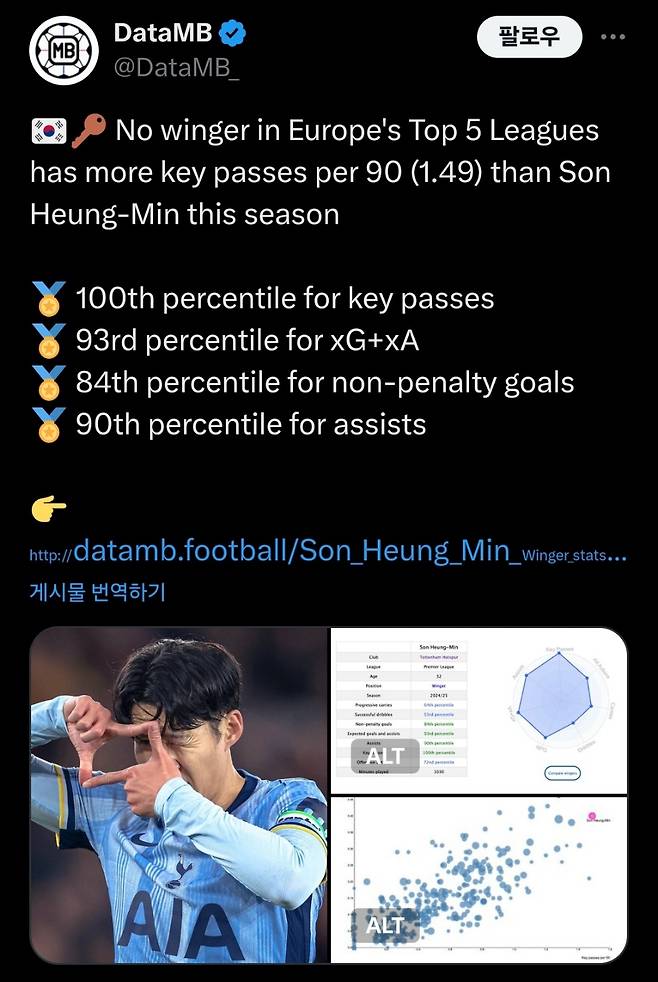This screenshot has height=982, width=658.
Task: Show ALT text for the scatter plot image
Action: pos(384,926)
